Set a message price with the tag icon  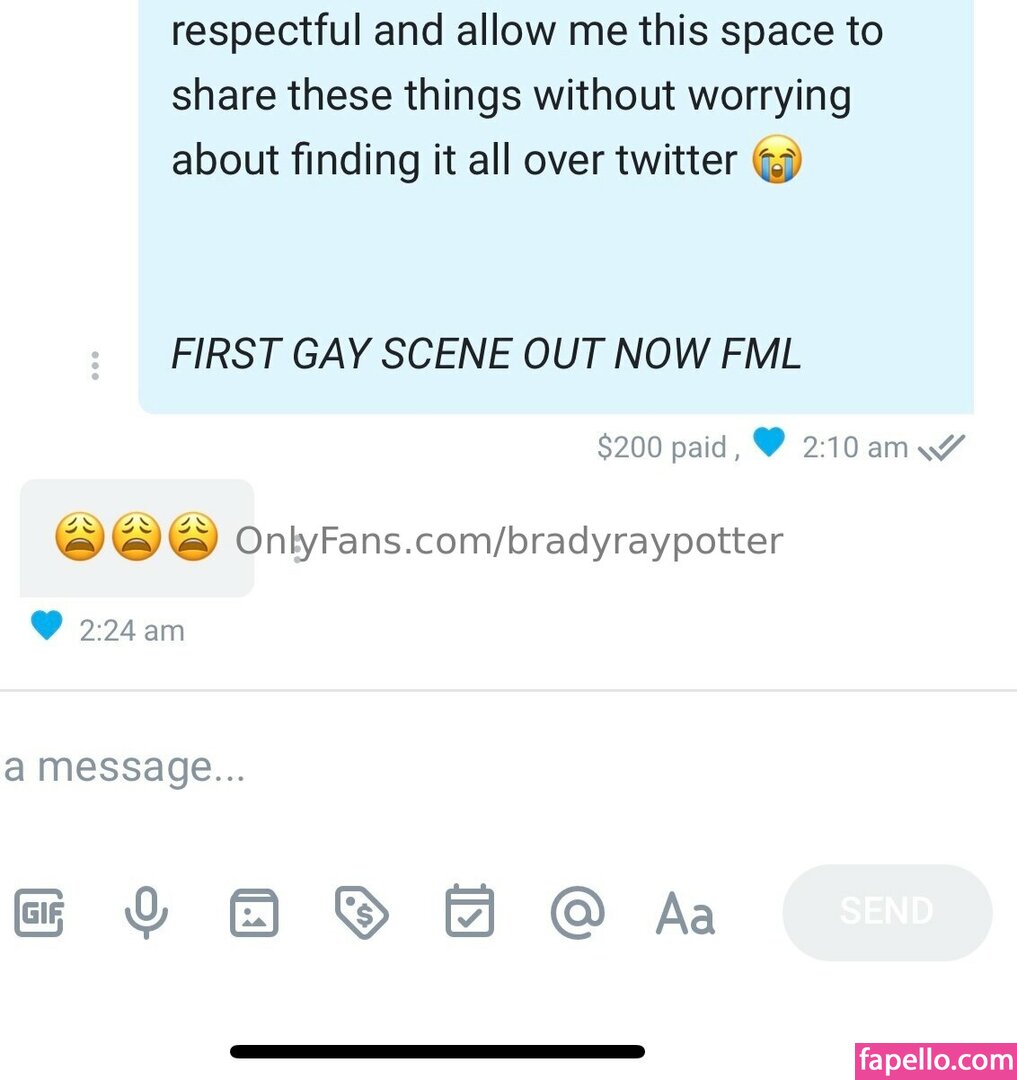pyautogui.click(x=361, y=913)
